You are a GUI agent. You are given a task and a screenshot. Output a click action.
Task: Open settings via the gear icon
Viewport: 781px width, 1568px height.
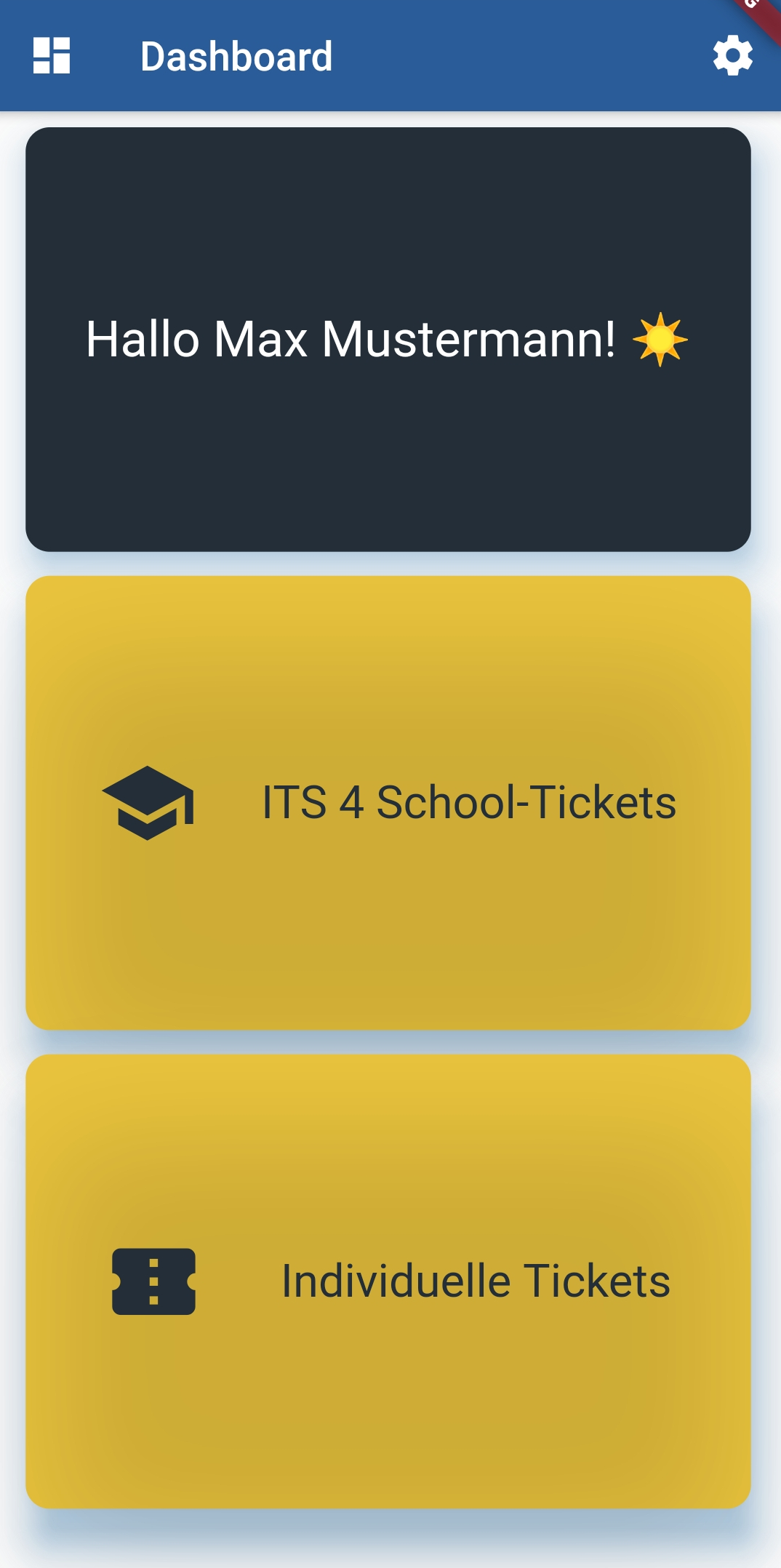(732, 56)
